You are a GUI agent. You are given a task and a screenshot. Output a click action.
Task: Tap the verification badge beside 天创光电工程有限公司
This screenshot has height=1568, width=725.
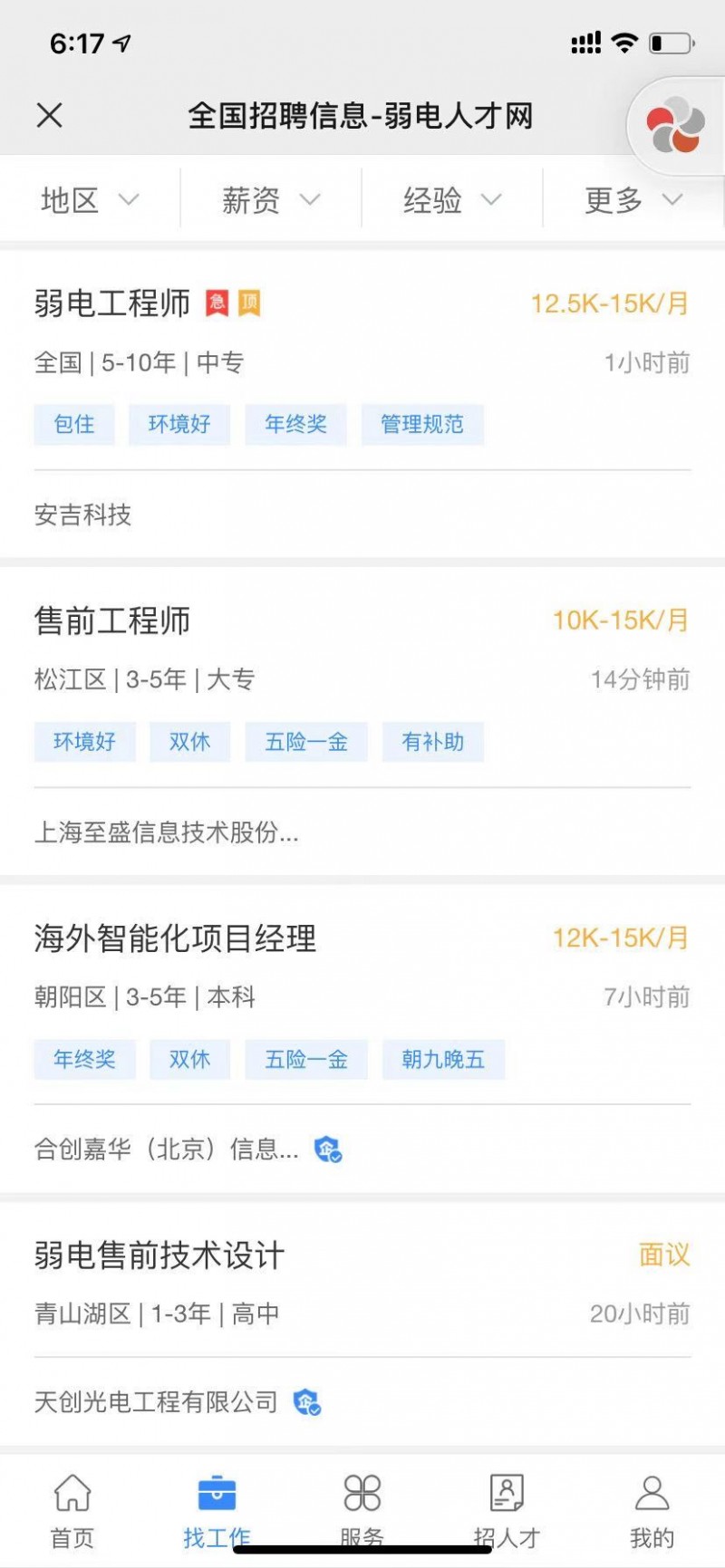tap(307, 1402)
